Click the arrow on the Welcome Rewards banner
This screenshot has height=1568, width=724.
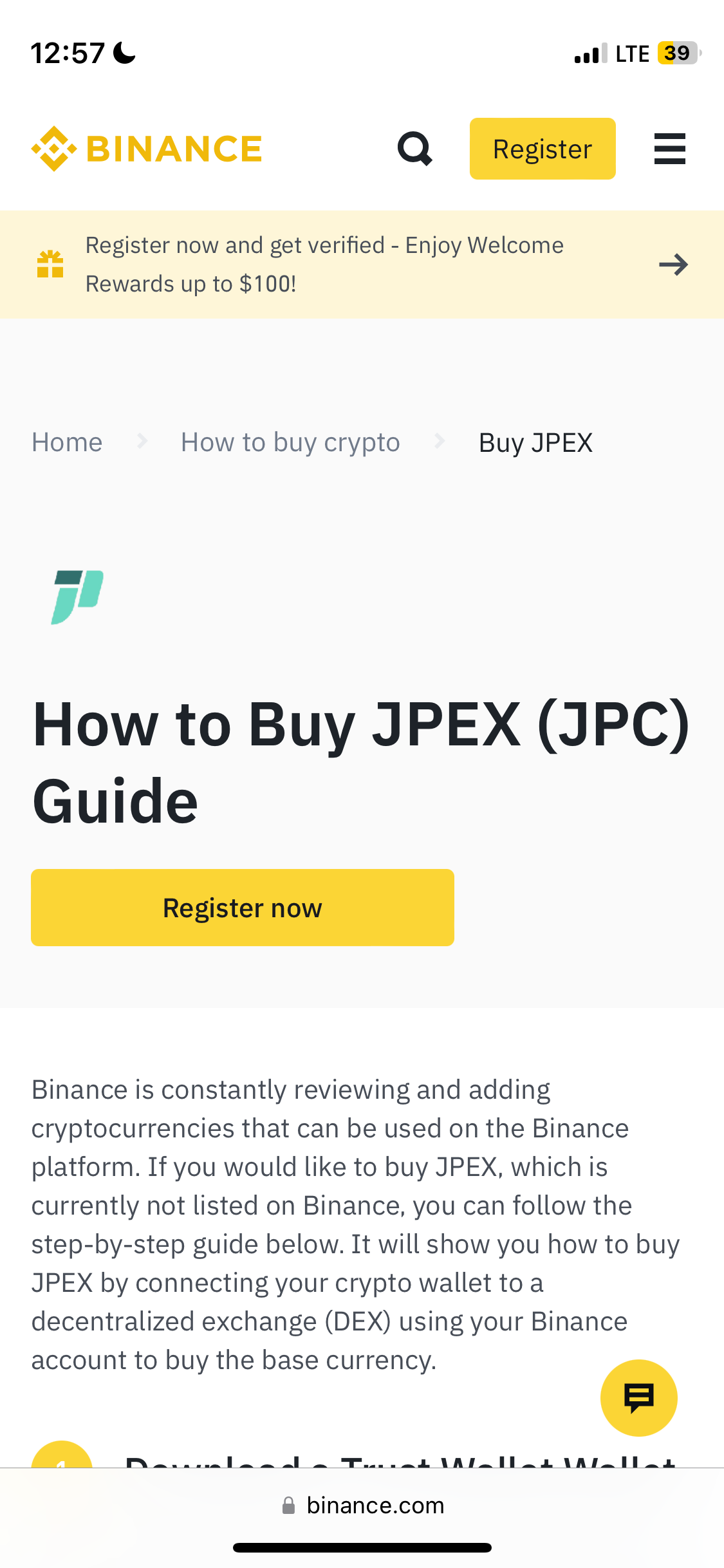click(x=673, y=264)
